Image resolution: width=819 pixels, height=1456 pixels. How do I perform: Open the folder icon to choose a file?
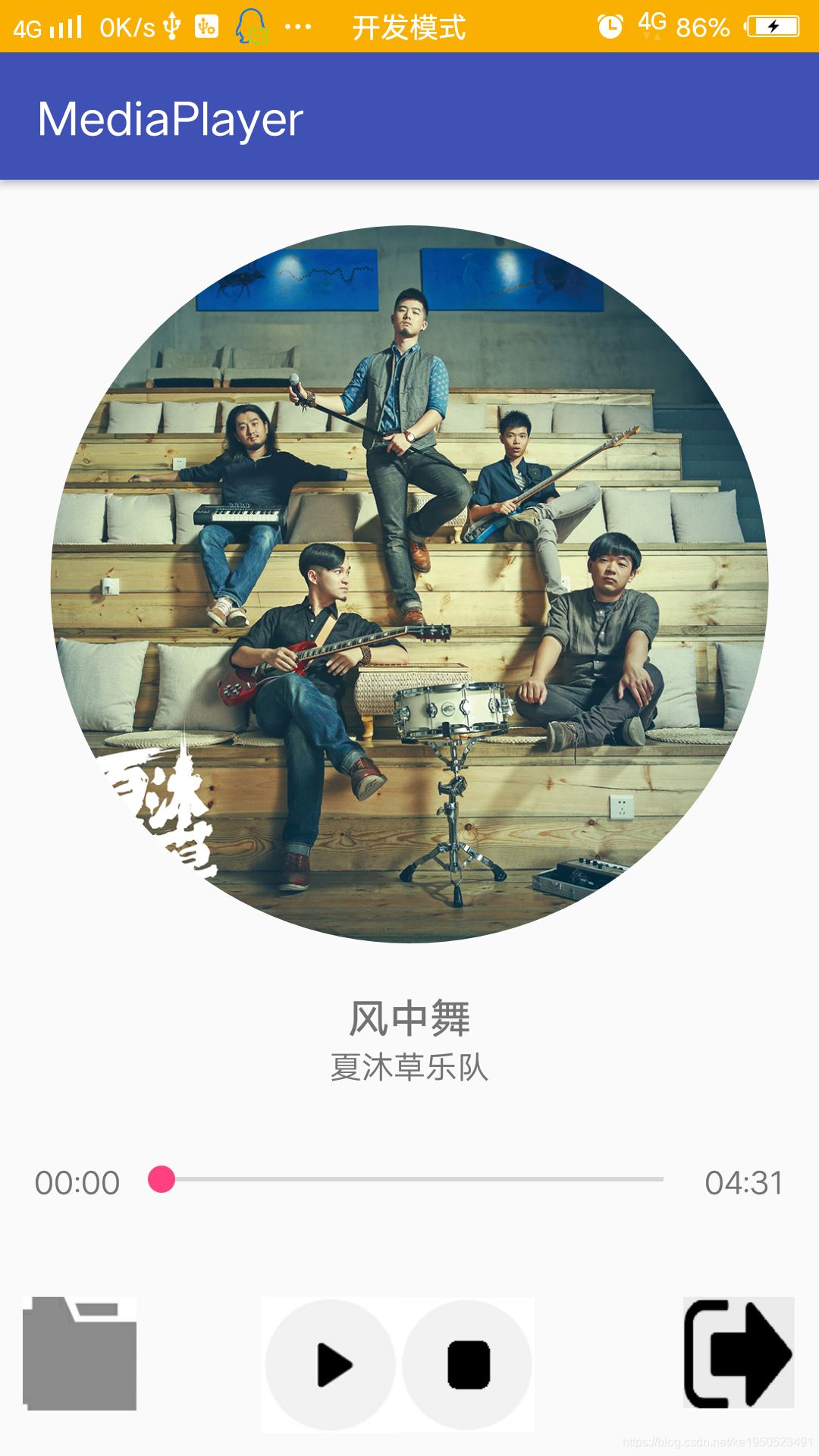[x=80, y=1354]
